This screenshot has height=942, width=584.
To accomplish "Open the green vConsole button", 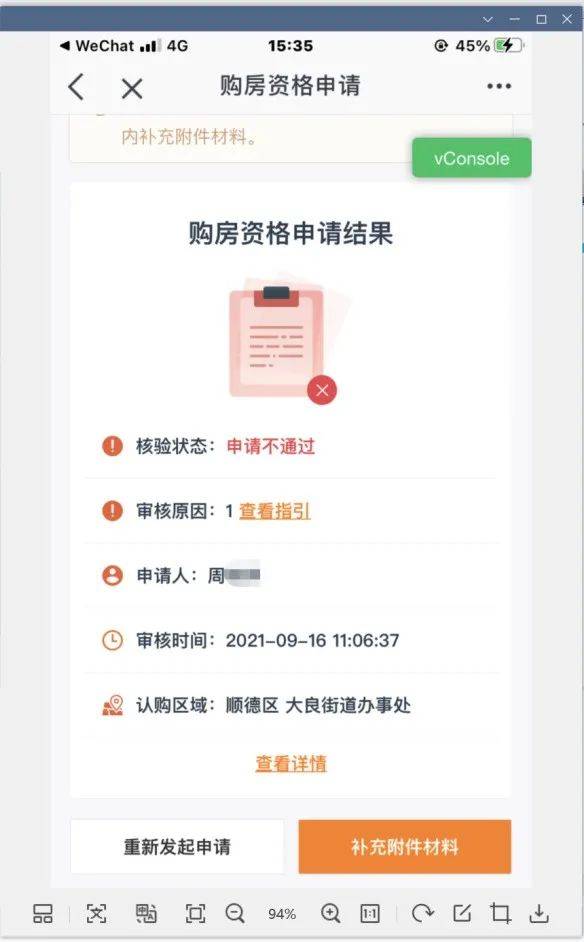I will pos(472,158).
